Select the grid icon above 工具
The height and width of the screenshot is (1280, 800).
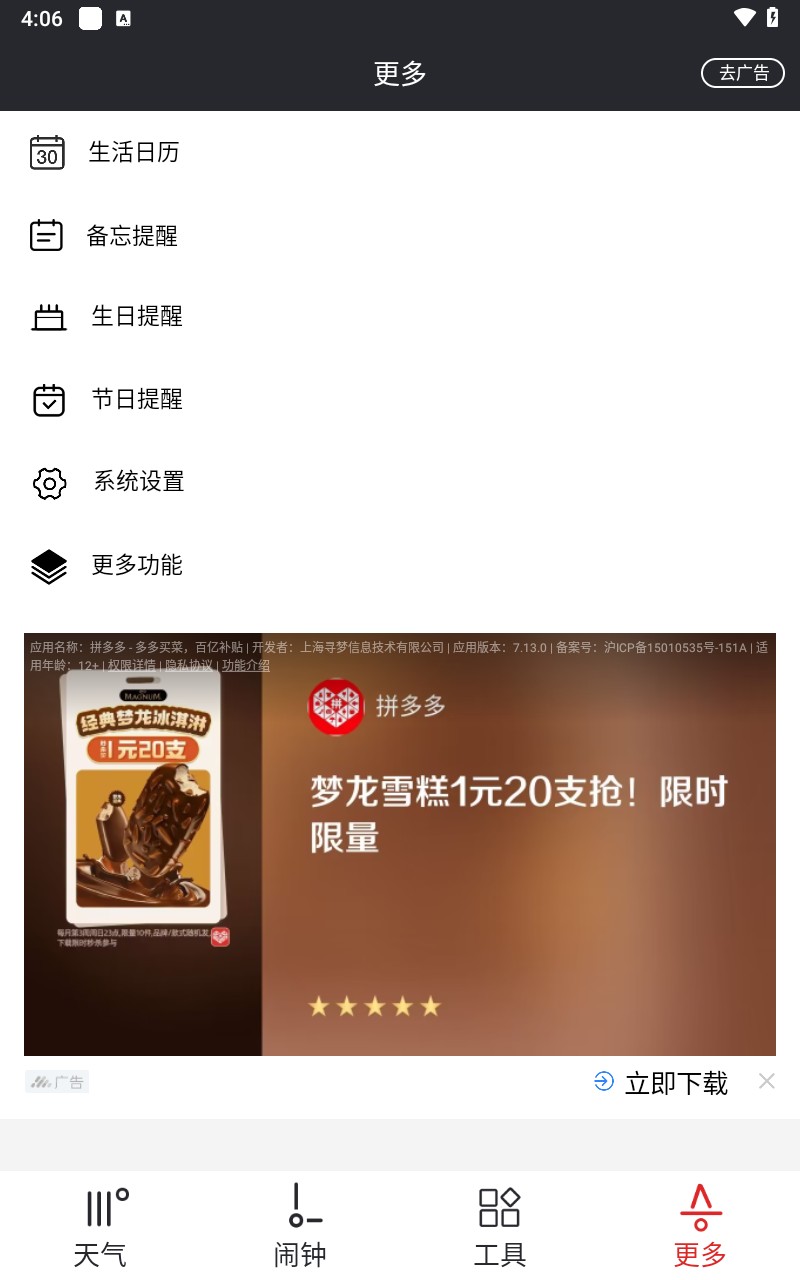498,1207
